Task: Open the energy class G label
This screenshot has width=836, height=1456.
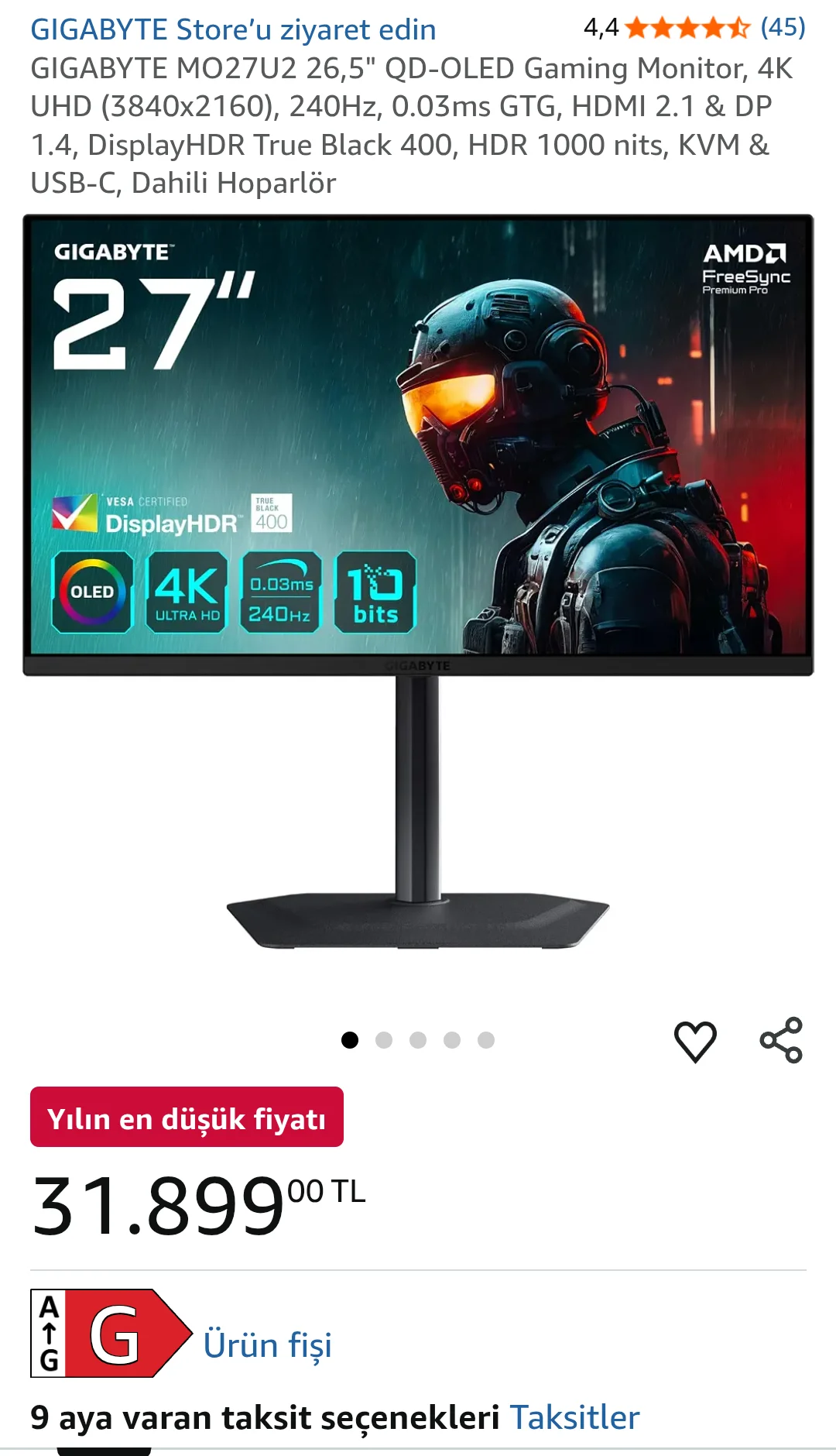Action: click(111, 1333)
